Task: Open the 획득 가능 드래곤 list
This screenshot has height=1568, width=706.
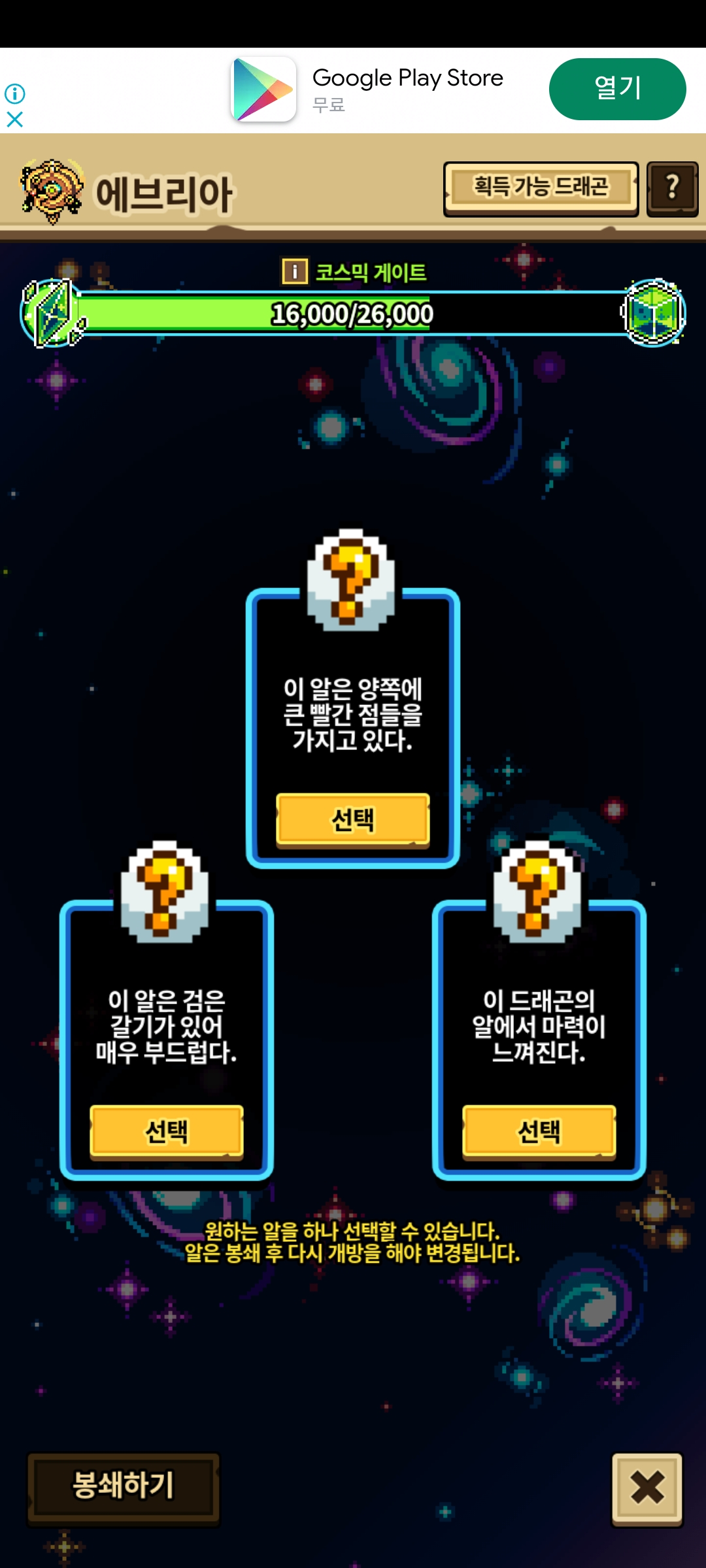Action: click(x=541, y=188)
